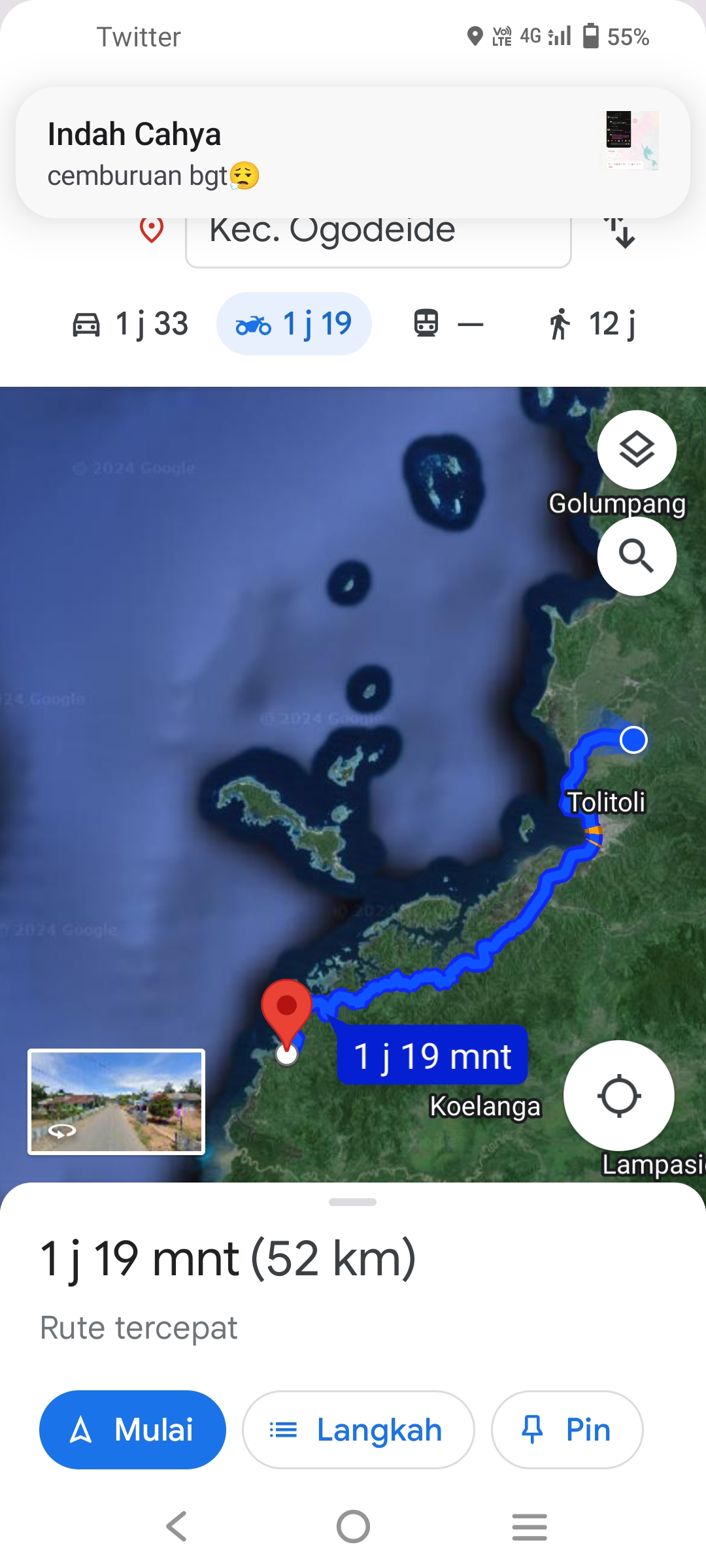Search along the route with magnifier button
Viewport: 706px width, 1568px height.
[637, 556]
